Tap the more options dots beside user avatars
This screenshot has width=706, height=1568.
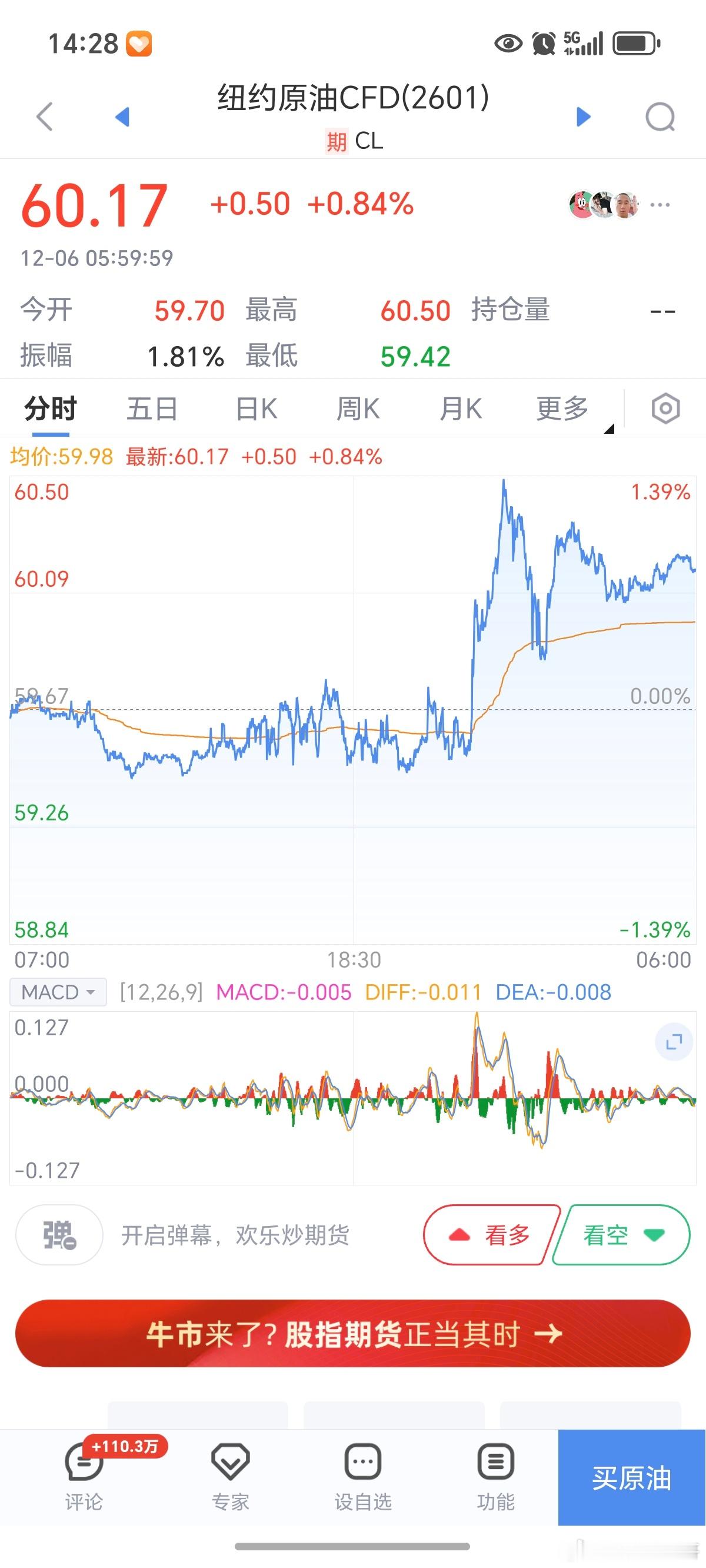pos(660,205)
